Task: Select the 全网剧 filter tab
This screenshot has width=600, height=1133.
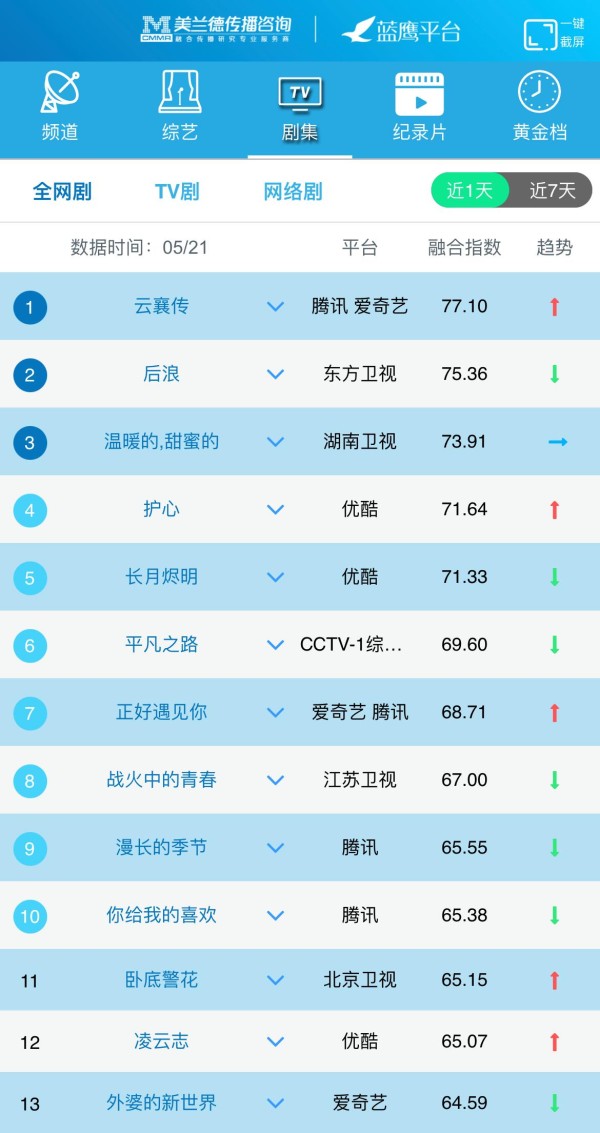Action: coord(62,191)
